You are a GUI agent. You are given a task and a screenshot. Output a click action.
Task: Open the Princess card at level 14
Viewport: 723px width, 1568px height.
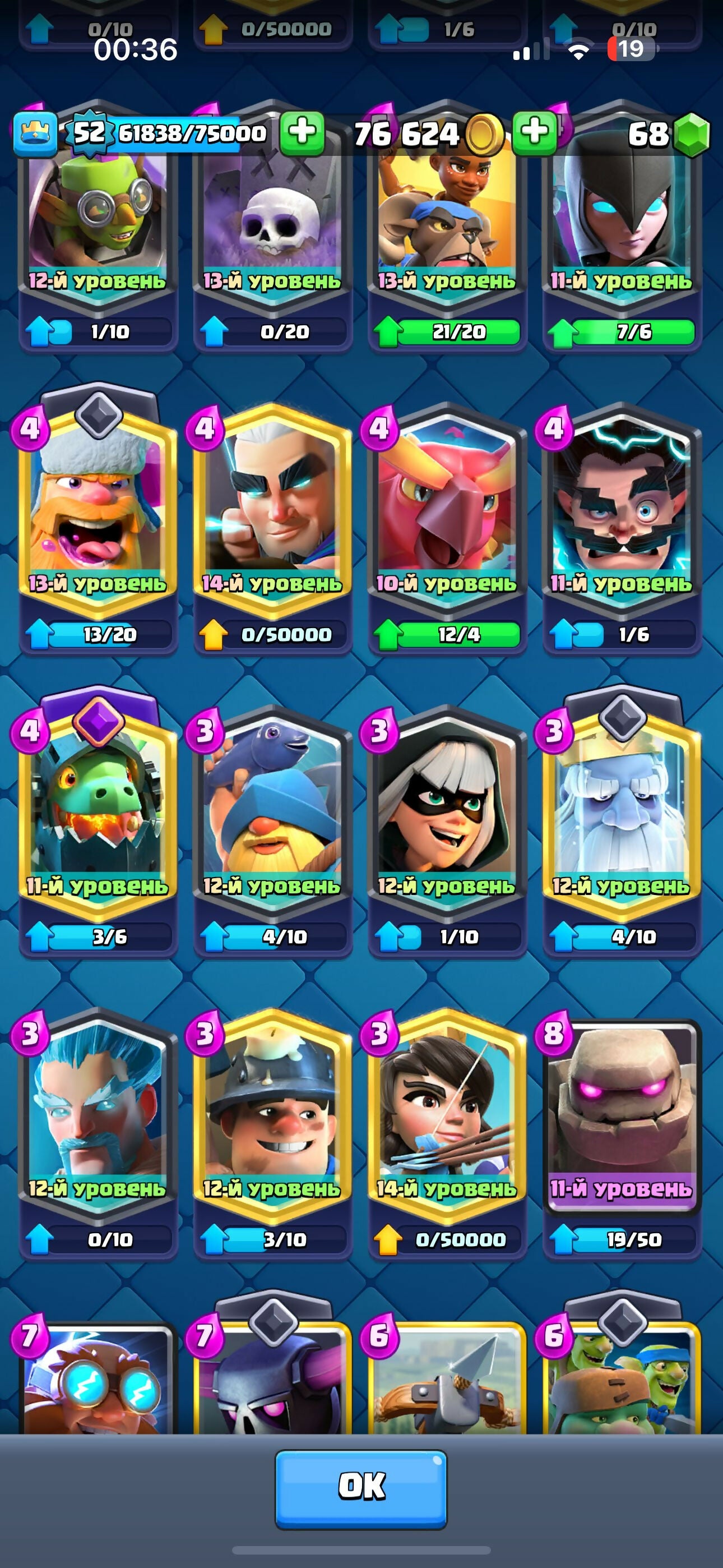coord(447,1120)
